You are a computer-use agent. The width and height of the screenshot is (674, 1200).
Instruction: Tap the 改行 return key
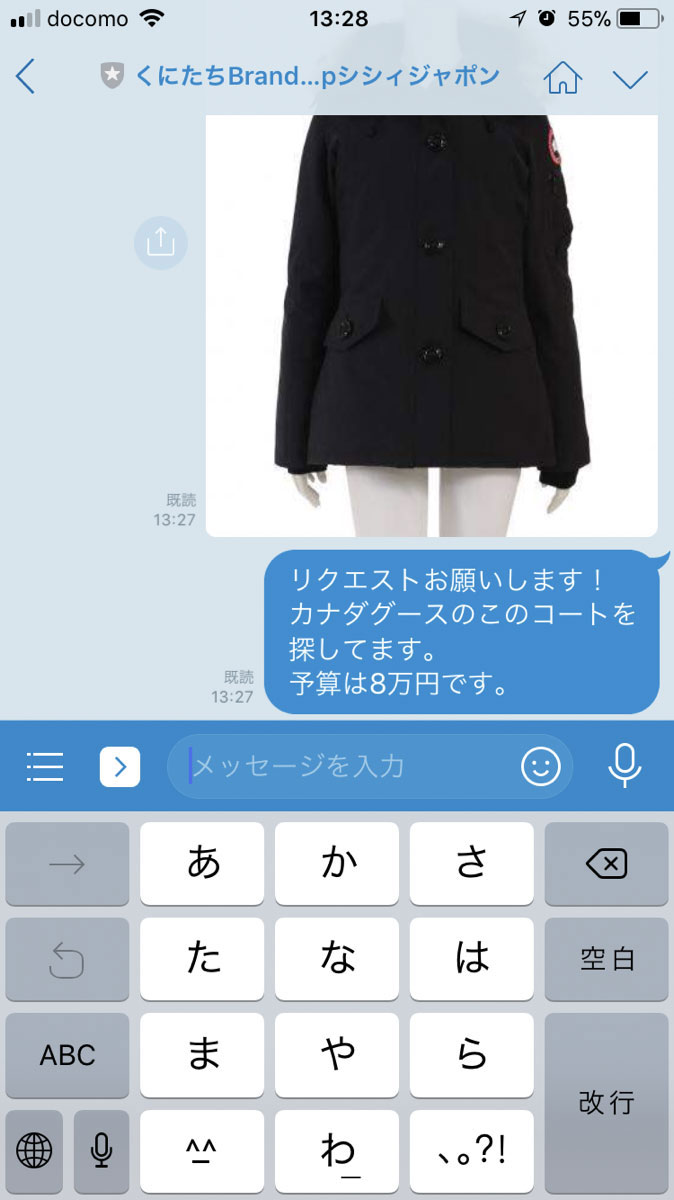[606, 1103]
